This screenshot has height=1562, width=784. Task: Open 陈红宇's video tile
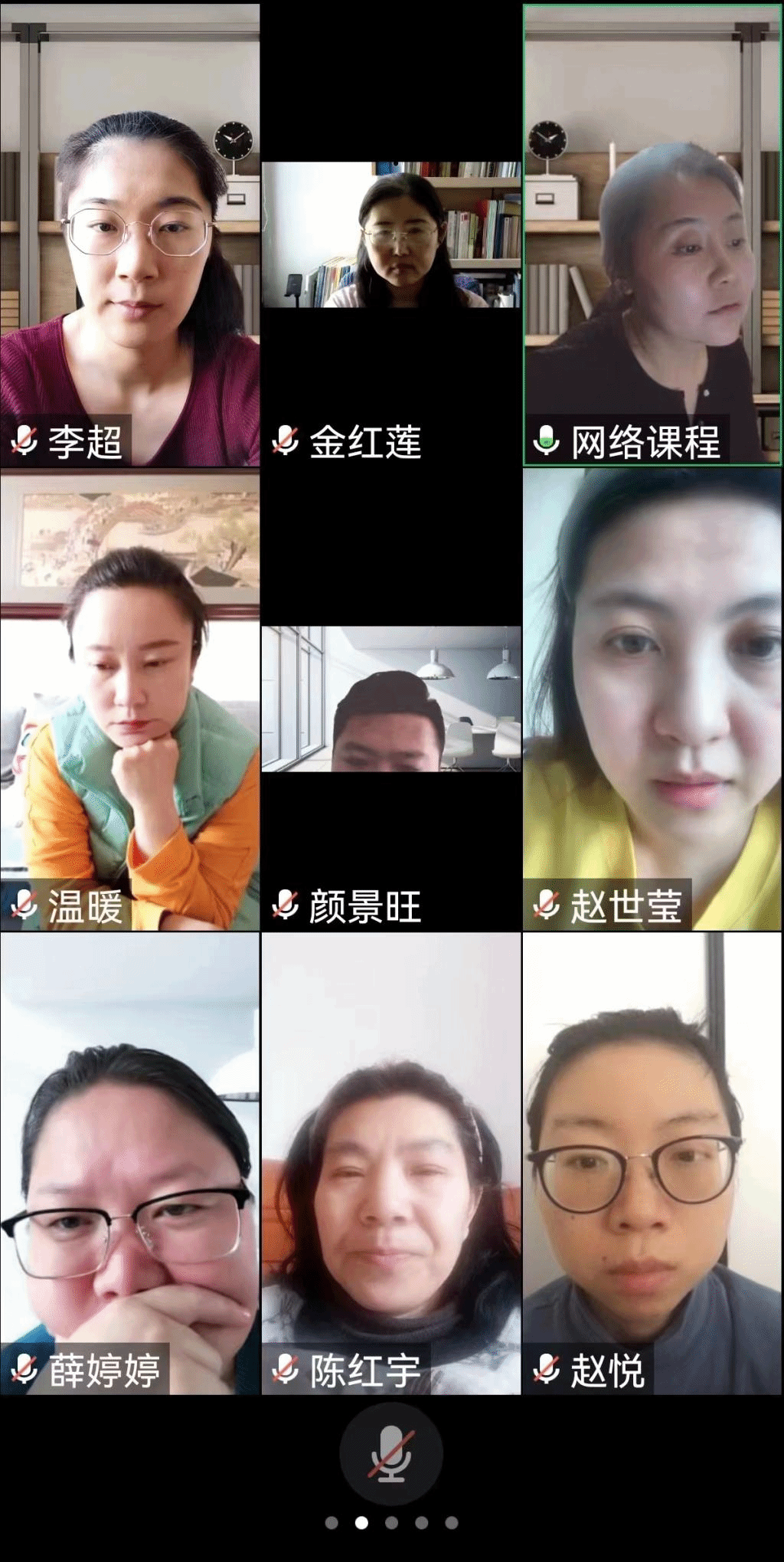coord(391,1163)
